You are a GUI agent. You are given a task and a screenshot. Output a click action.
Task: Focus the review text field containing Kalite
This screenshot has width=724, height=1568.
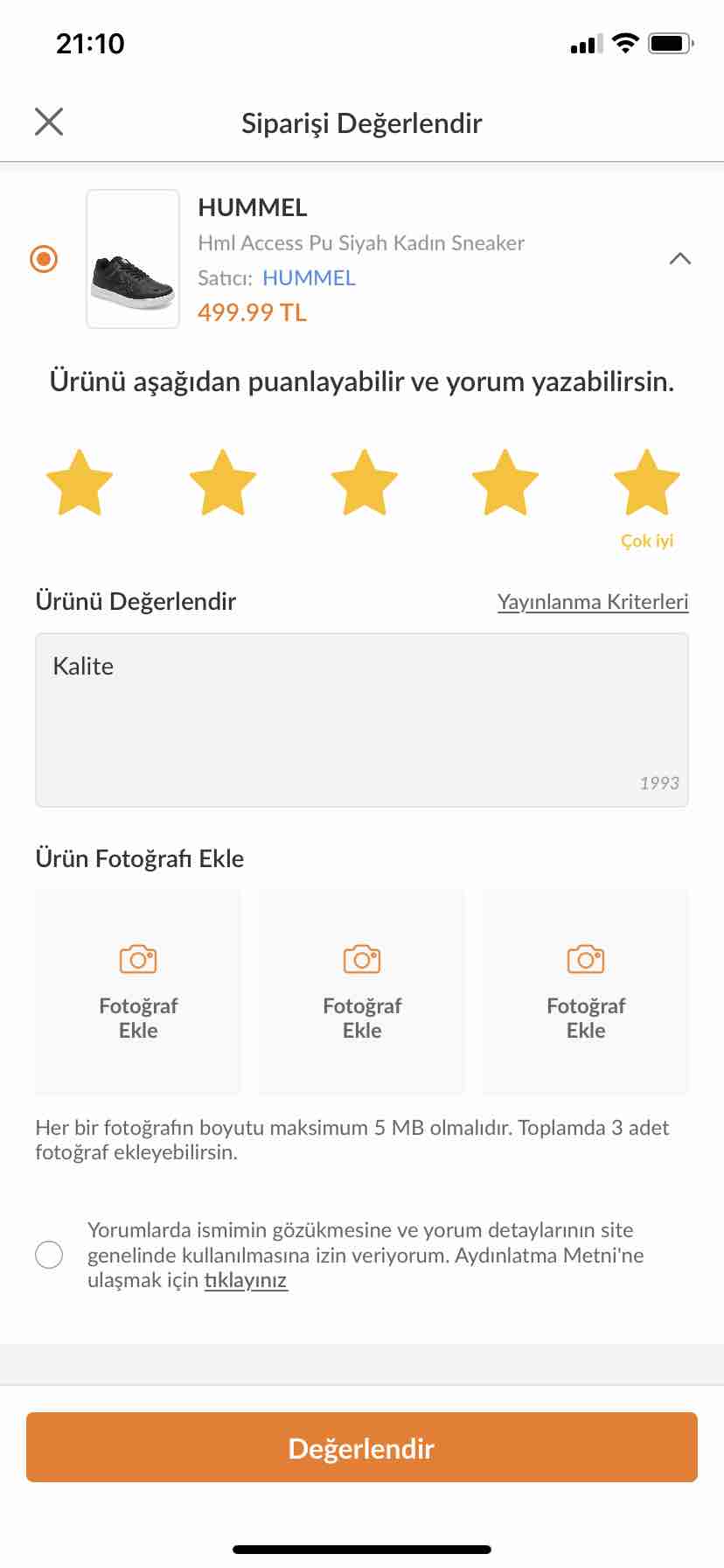pos(362,720)
